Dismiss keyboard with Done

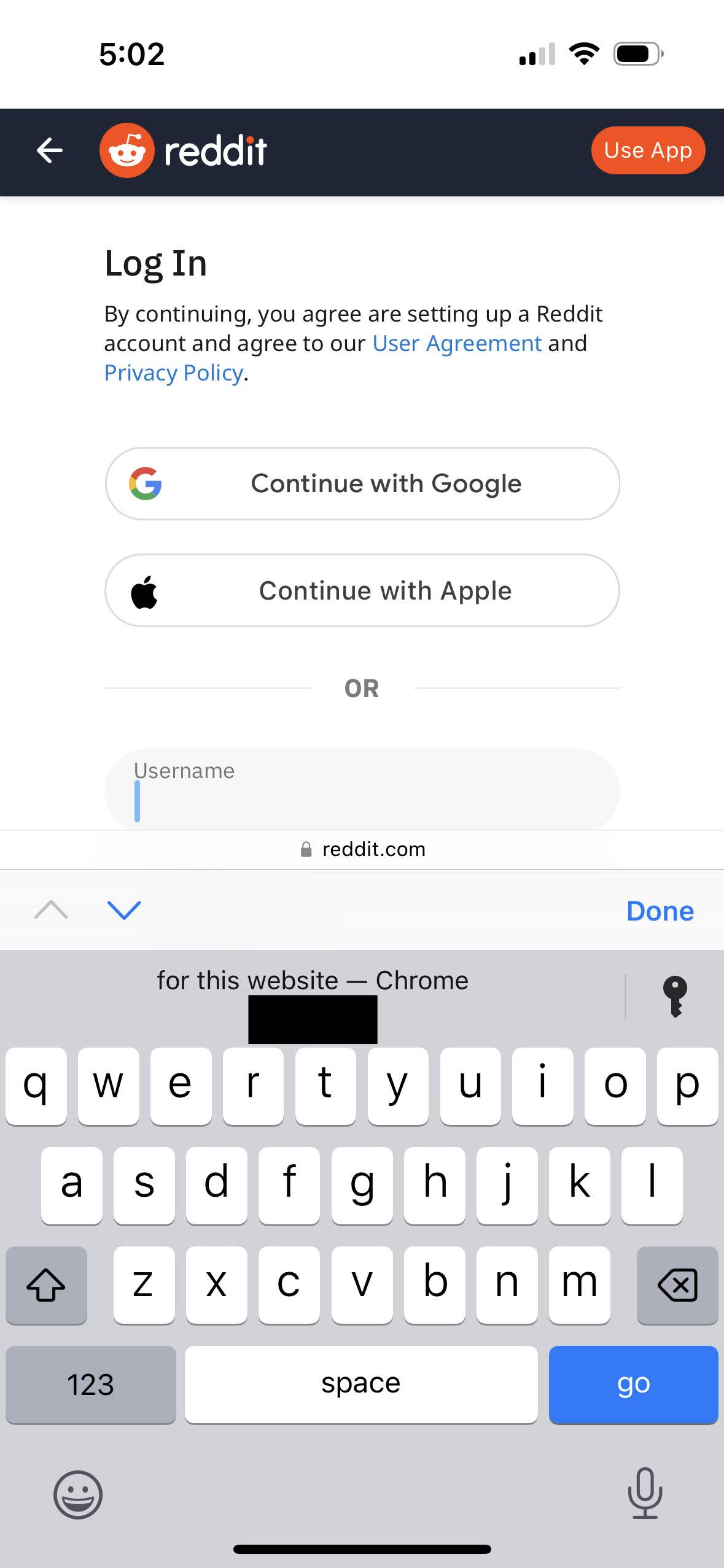[x=660, y=911]
